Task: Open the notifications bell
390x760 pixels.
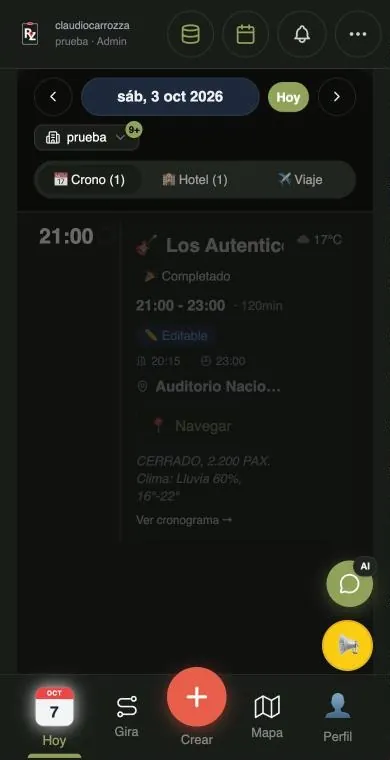Action: [x=302, y=34]
